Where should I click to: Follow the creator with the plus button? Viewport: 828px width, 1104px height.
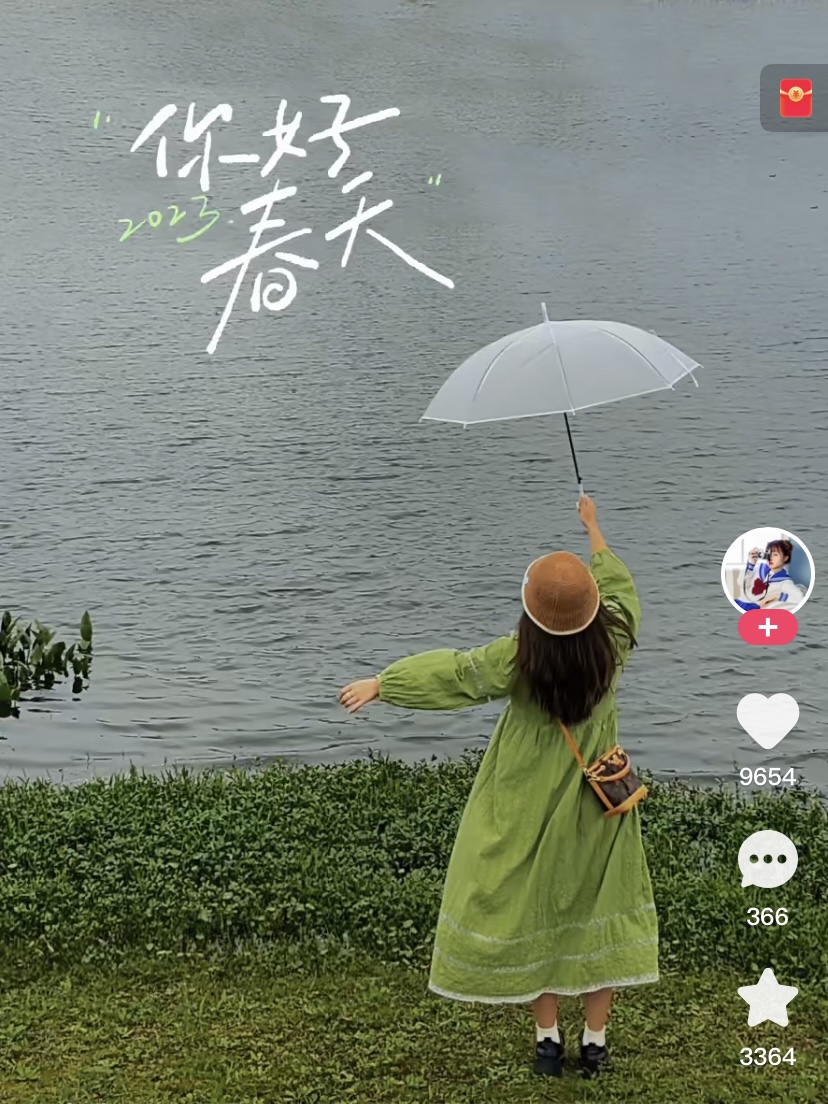point(767,628)
